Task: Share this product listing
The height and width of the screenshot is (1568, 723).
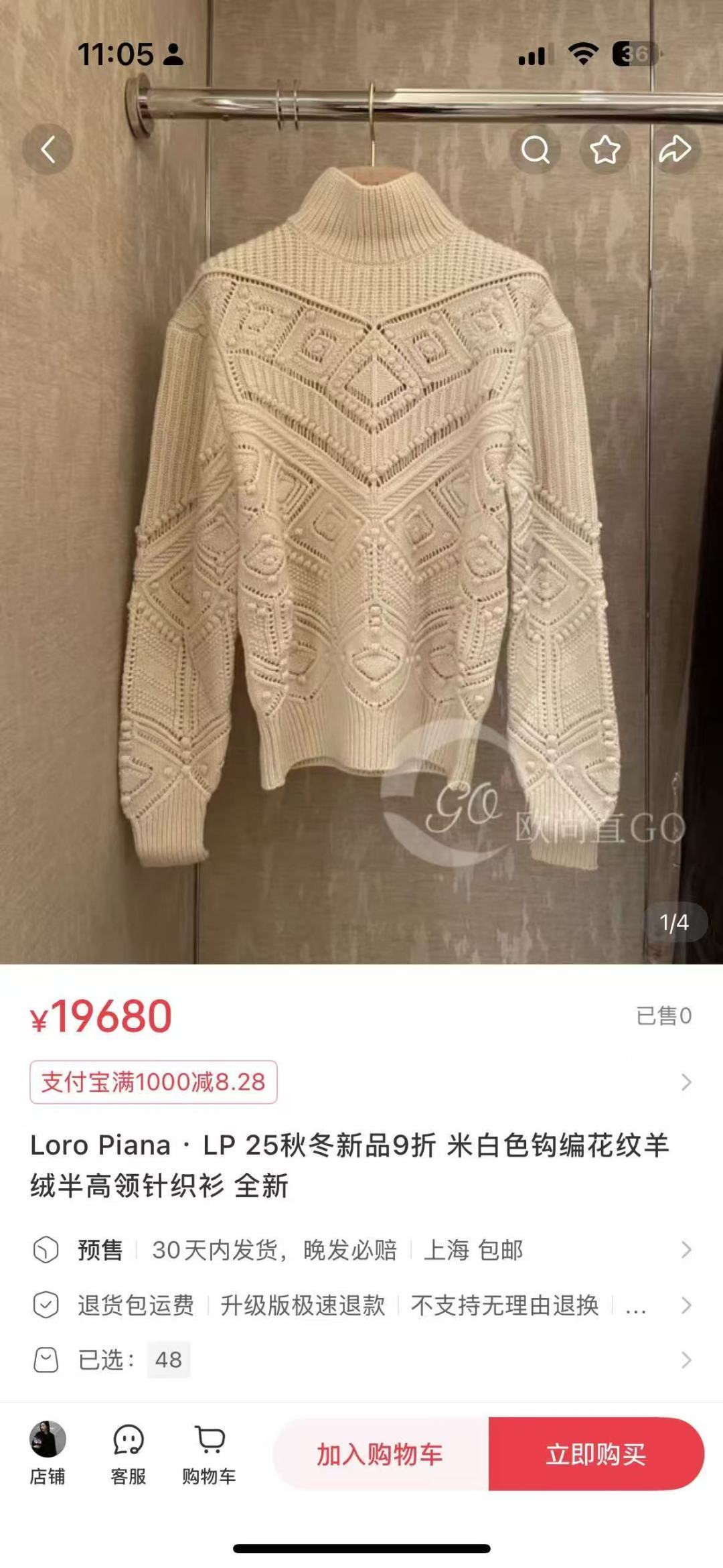Action: coord(675,149)
